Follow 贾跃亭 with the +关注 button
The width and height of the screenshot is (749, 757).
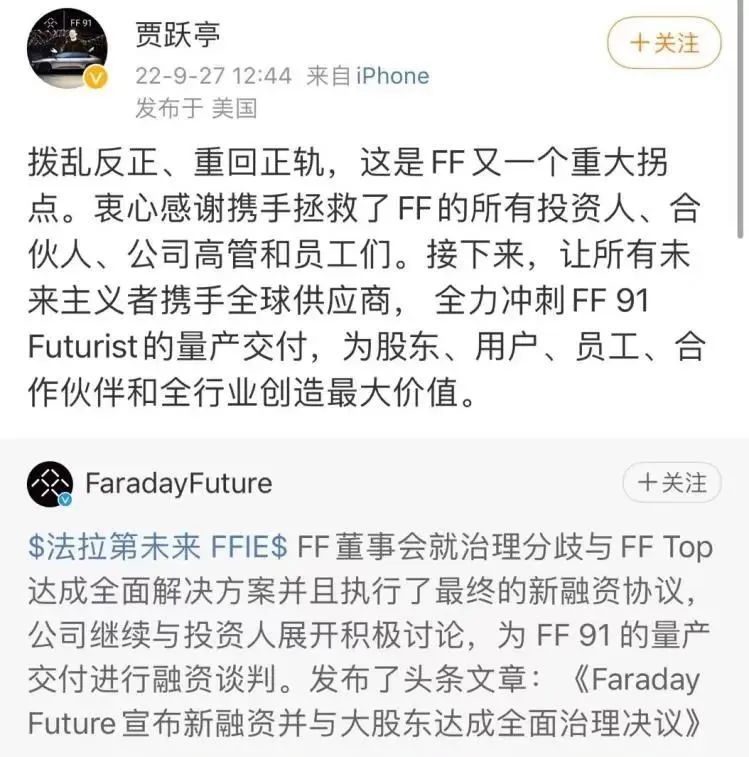664,43
